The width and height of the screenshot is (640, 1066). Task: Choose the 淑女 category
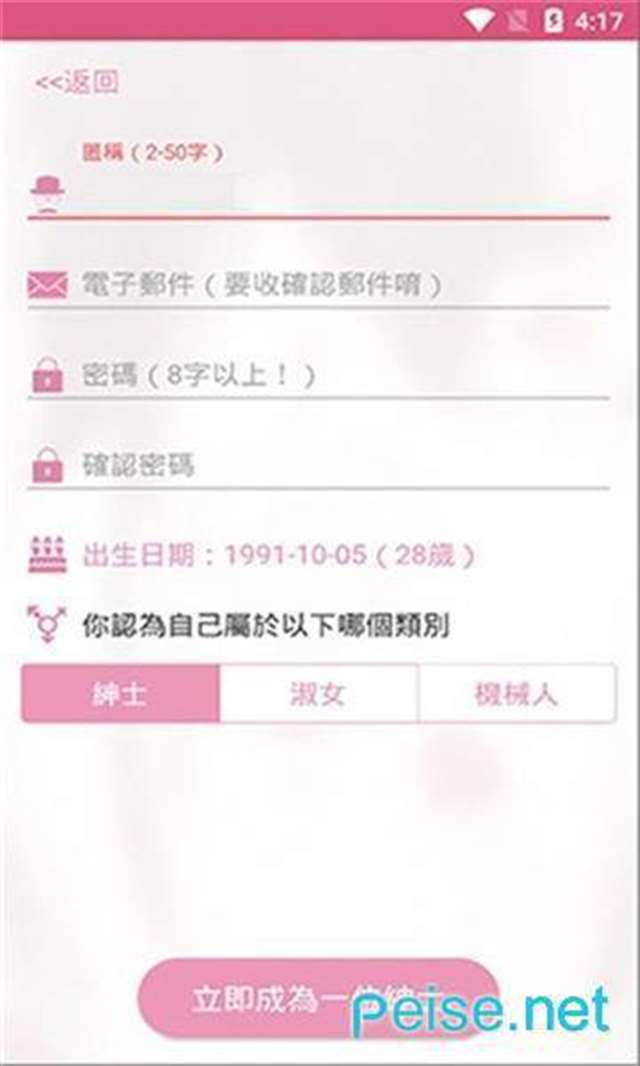(319, 693)
